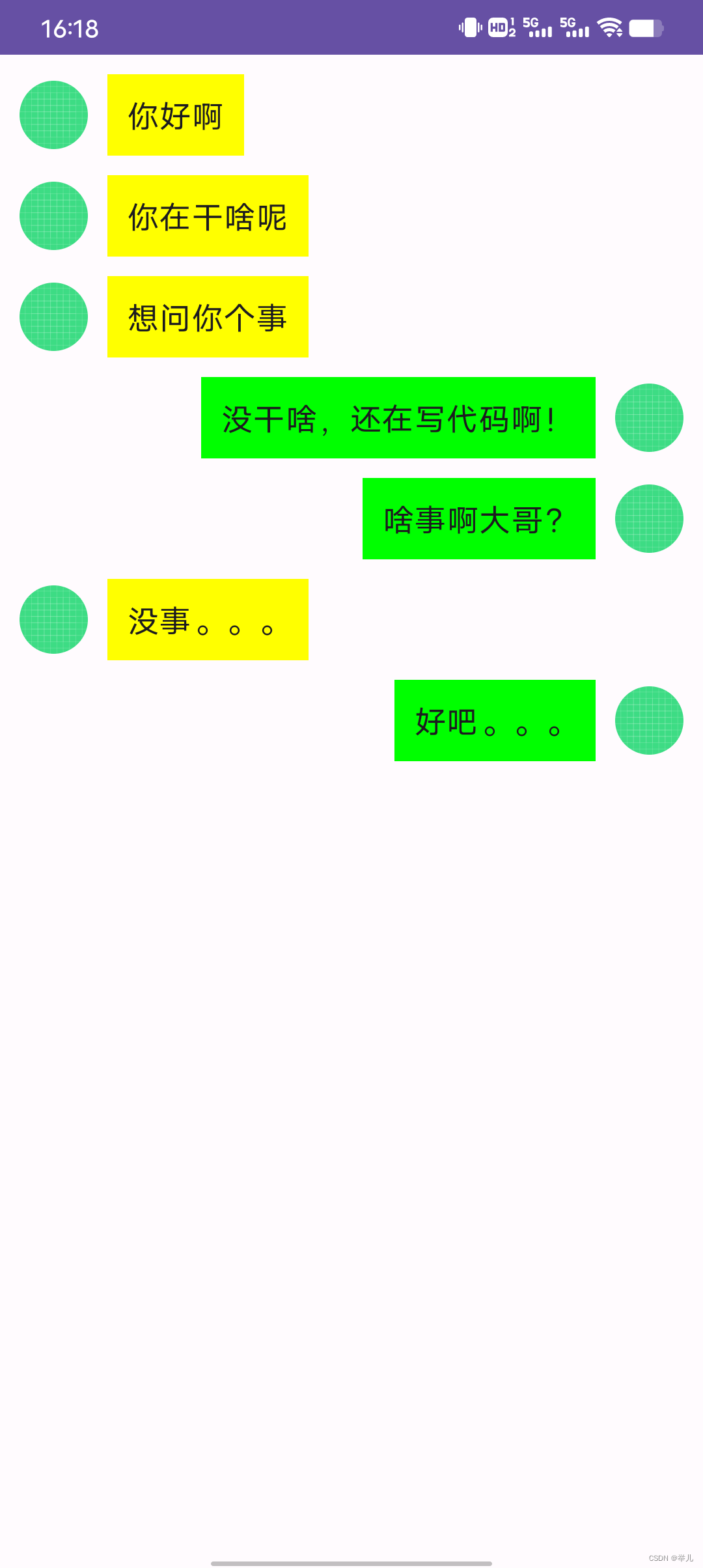Tap the "想问你个事" chat bubble
This screenshot has height=1568, width=703.
pyautogui.click(x=207, y=317)
